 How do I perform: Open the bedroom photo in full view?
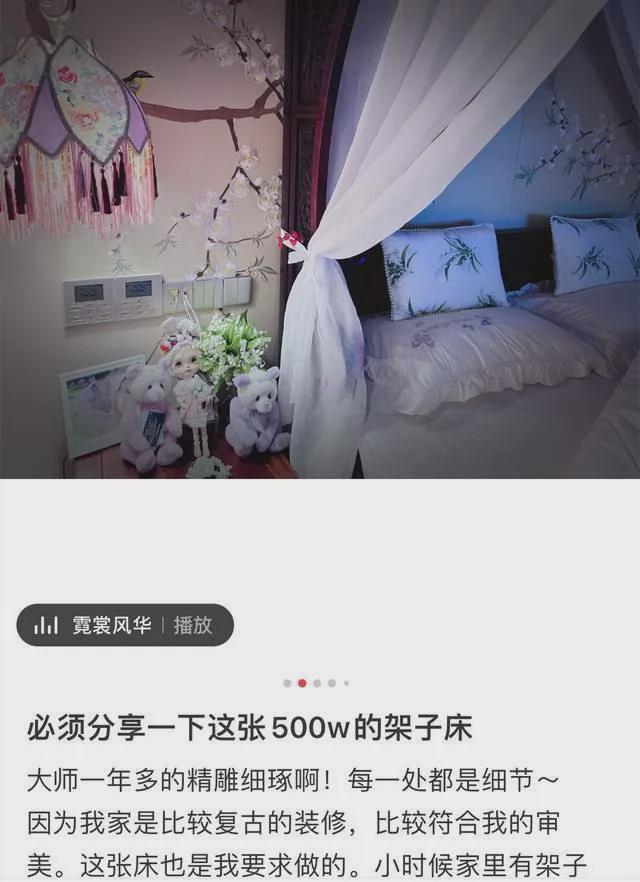[320, 240]
